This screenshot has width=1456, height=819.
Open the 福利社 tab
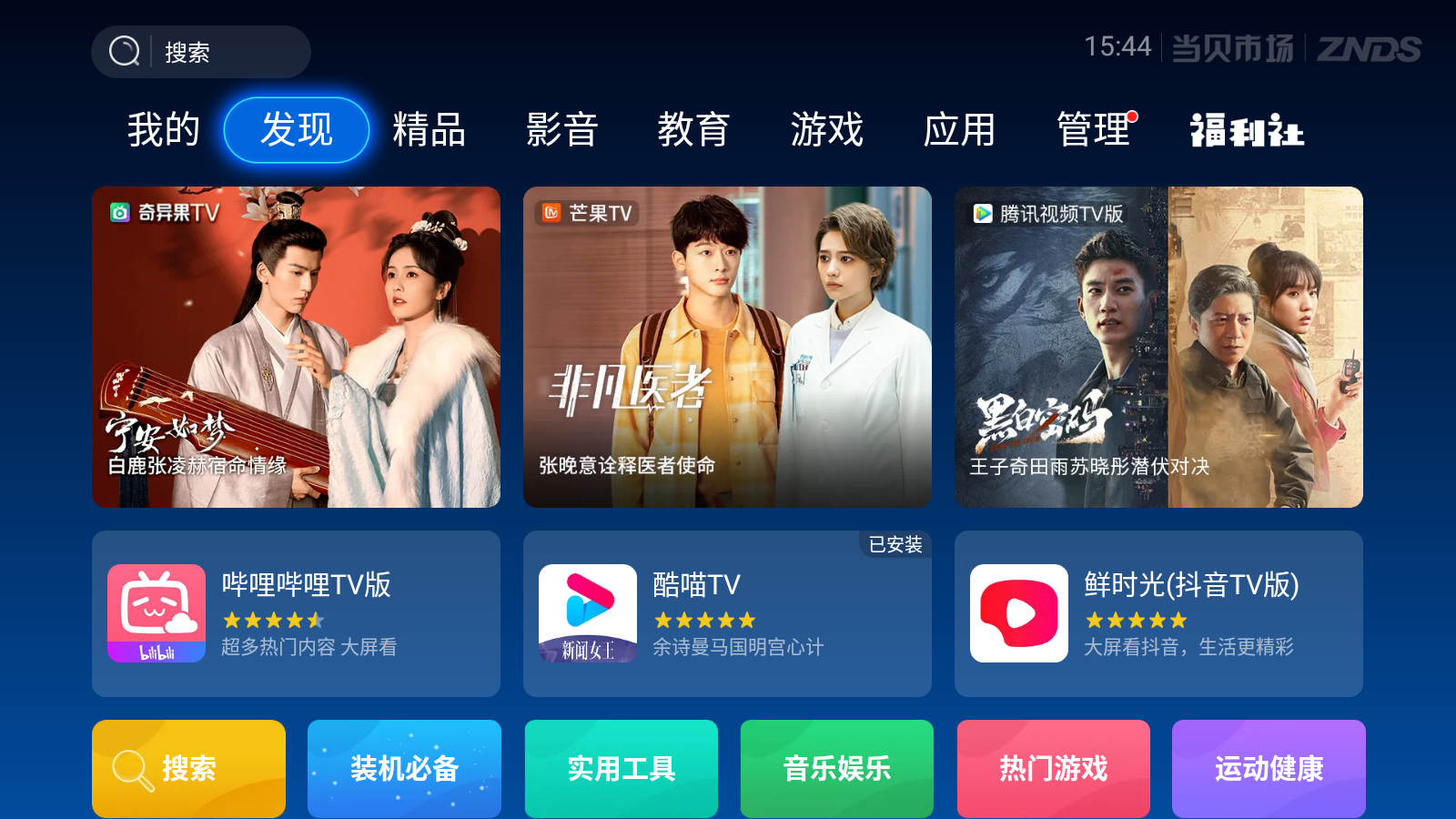click(1247, 131)
